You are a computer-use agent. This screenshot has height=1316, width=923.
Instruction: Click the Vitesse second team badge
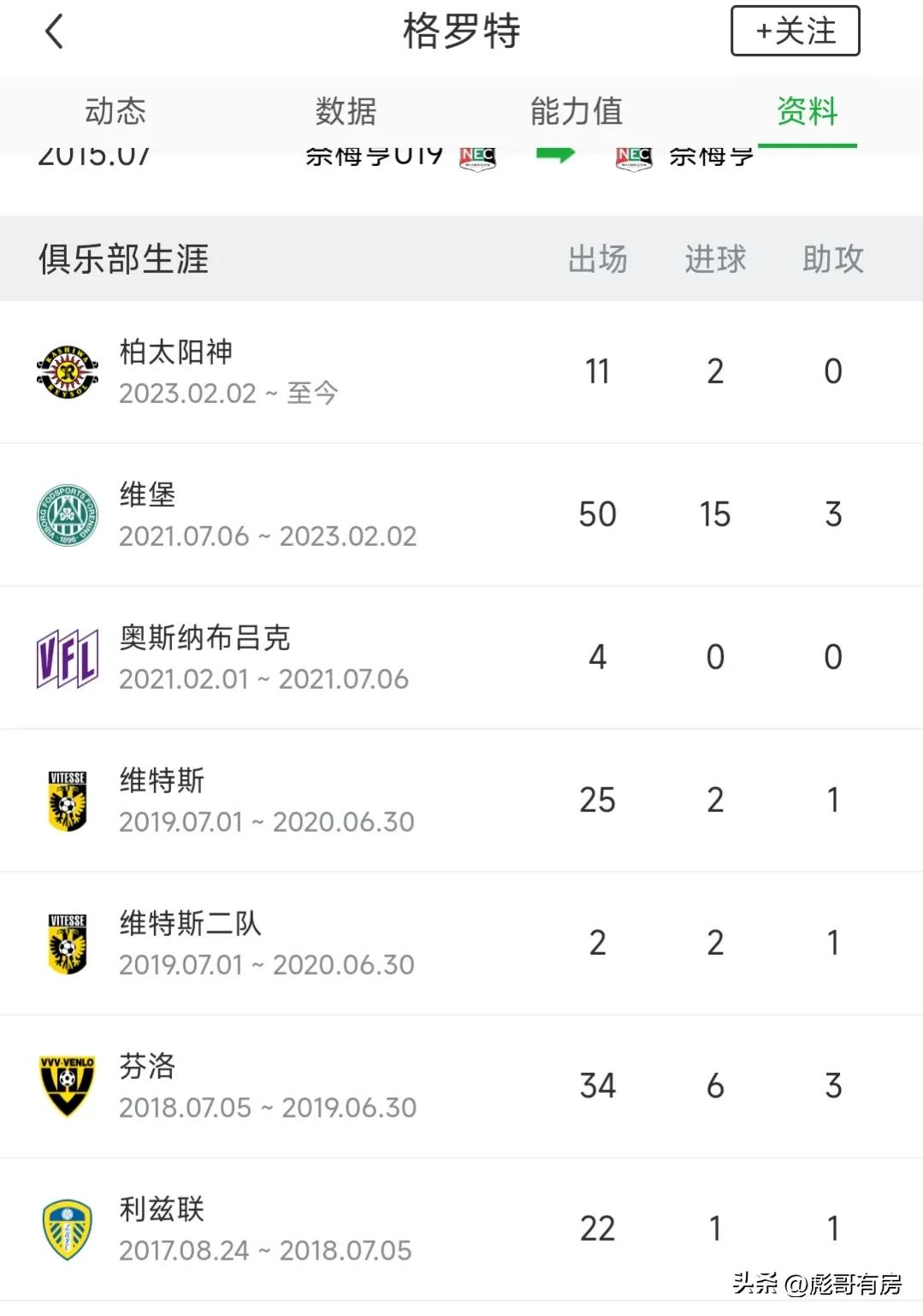click(x=68, y=942)
